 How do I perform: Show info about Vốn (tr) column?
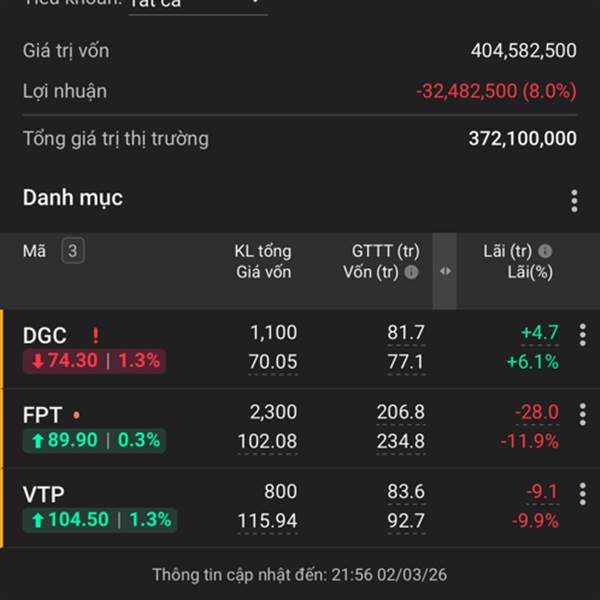[x=411, y=272]
